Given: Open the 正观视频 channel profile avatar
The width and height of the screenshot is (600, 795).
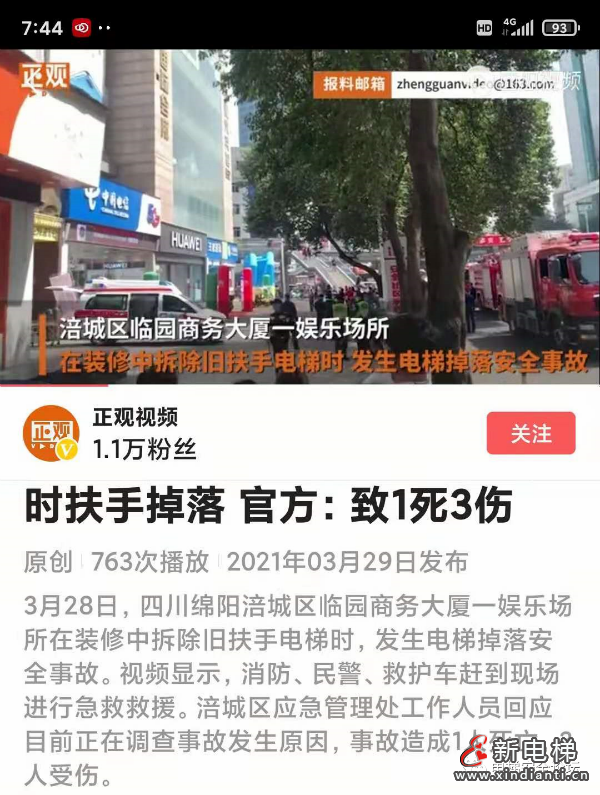Looking at the screenshot, I should (50, 434).
